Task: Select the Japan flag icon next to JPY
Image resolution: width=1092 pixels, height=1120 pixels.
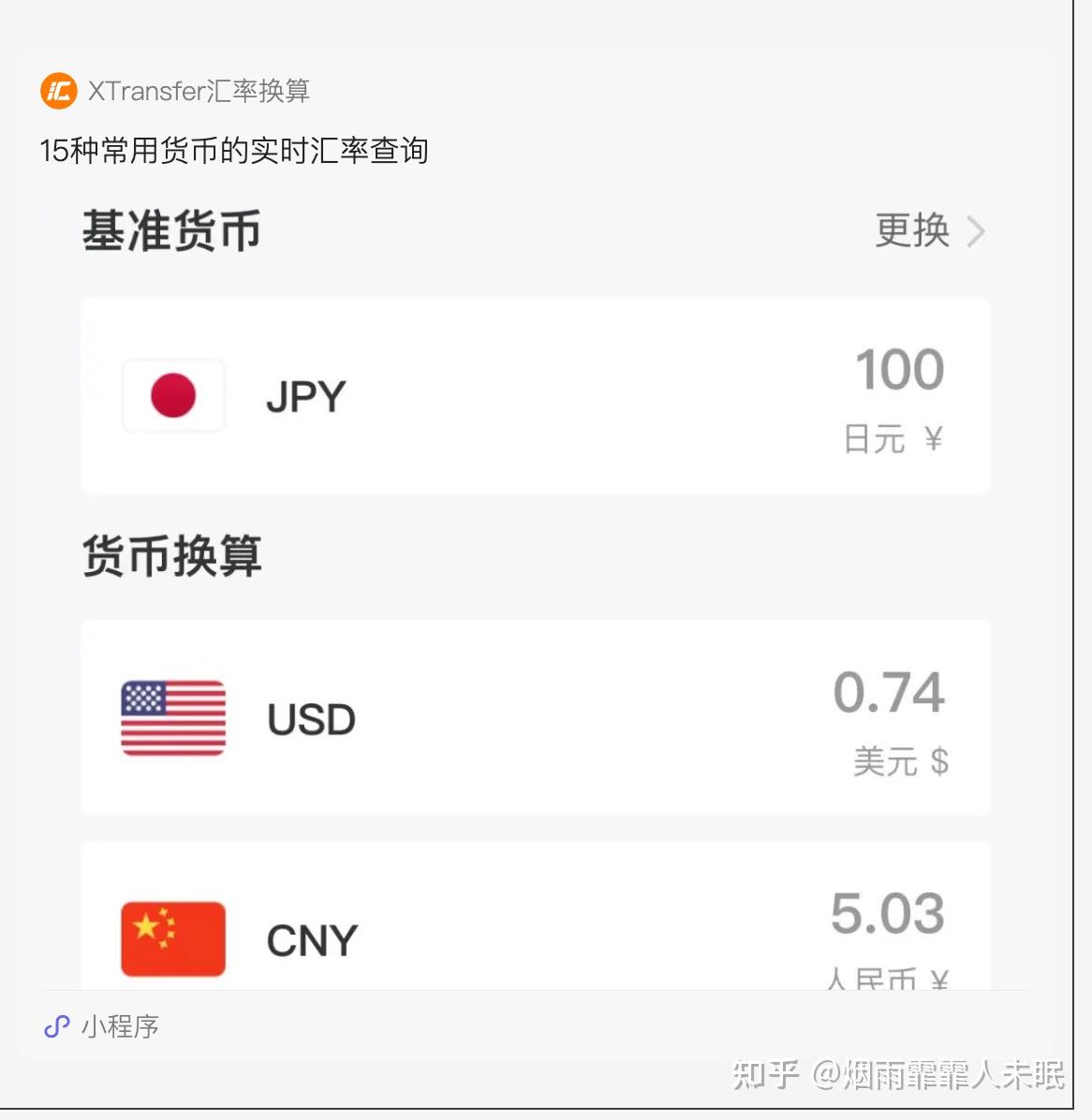Action: tap(173, 395)
